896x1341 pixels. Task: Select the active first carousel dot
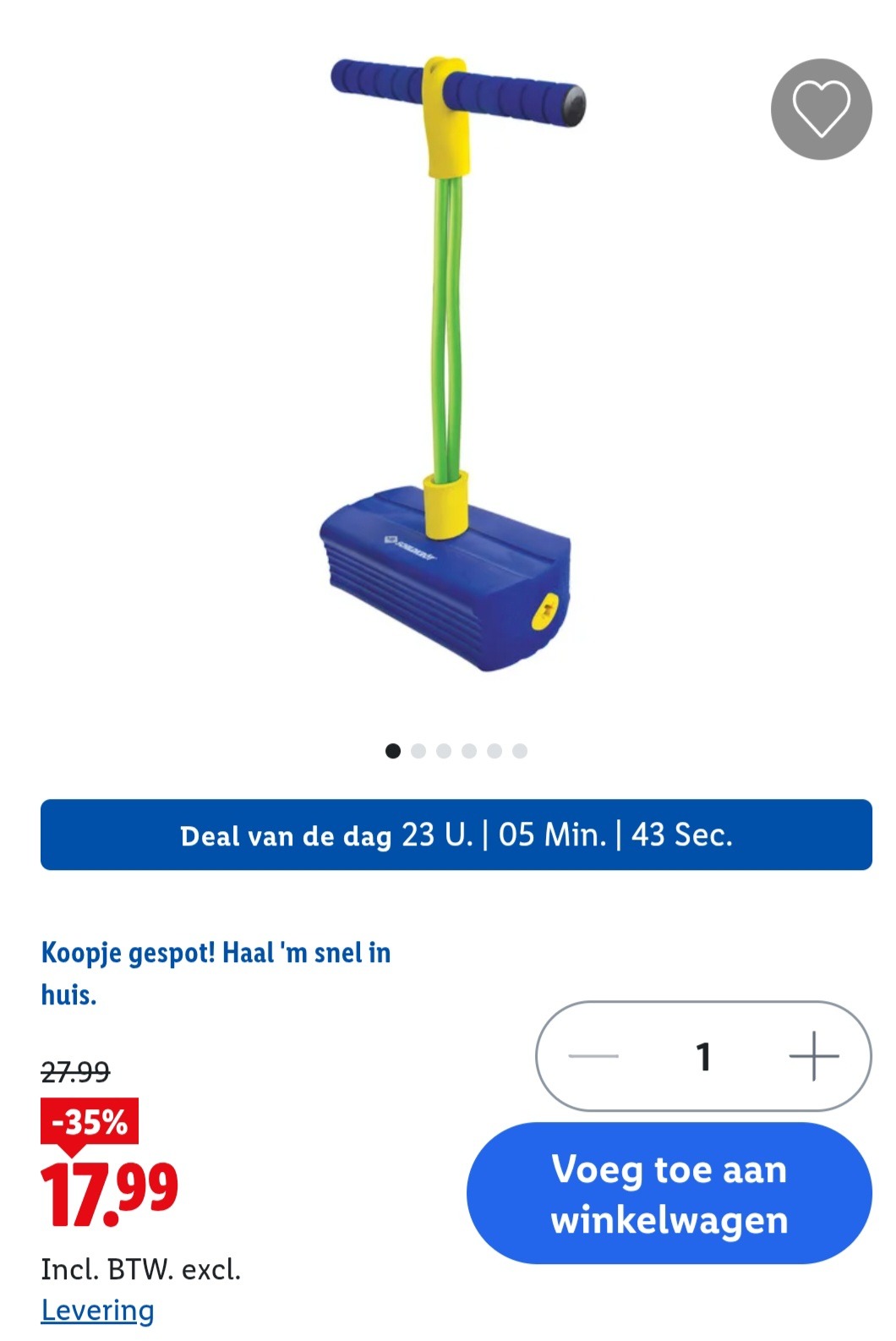(393, 749)
